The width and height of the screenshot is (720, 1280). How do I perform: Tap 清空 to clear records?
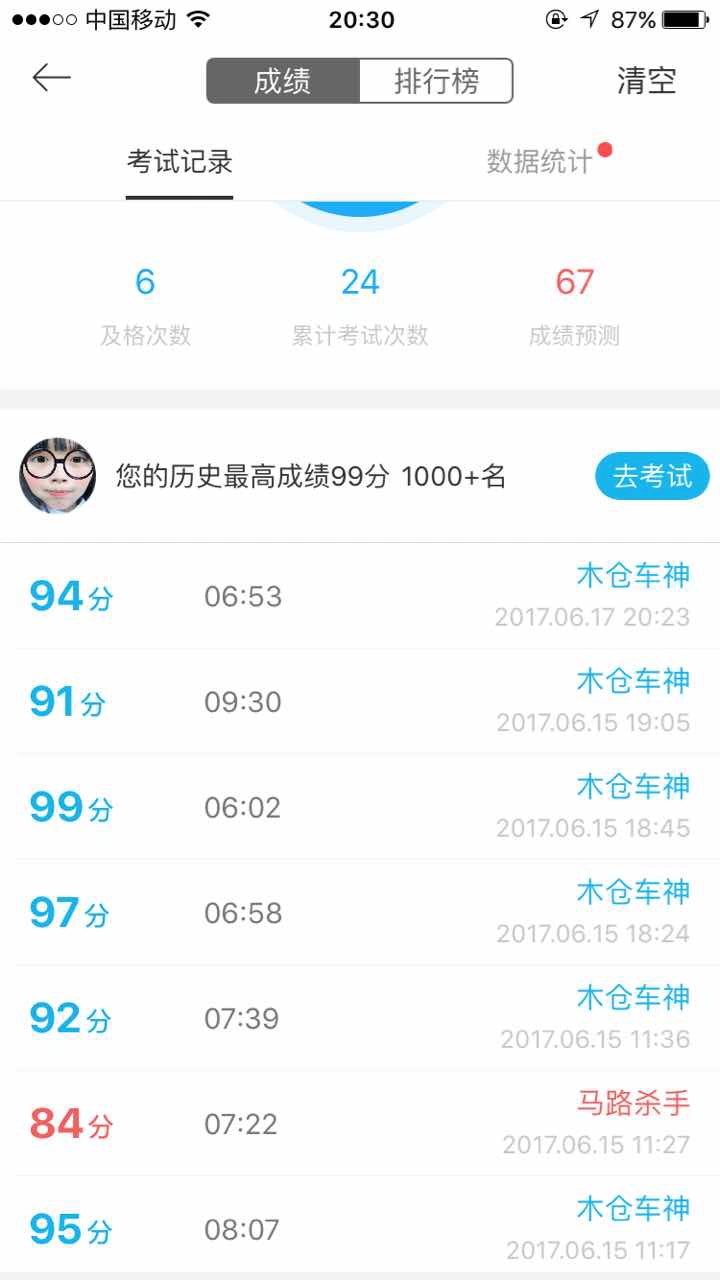pyautogui.click(x=647, y=81)
